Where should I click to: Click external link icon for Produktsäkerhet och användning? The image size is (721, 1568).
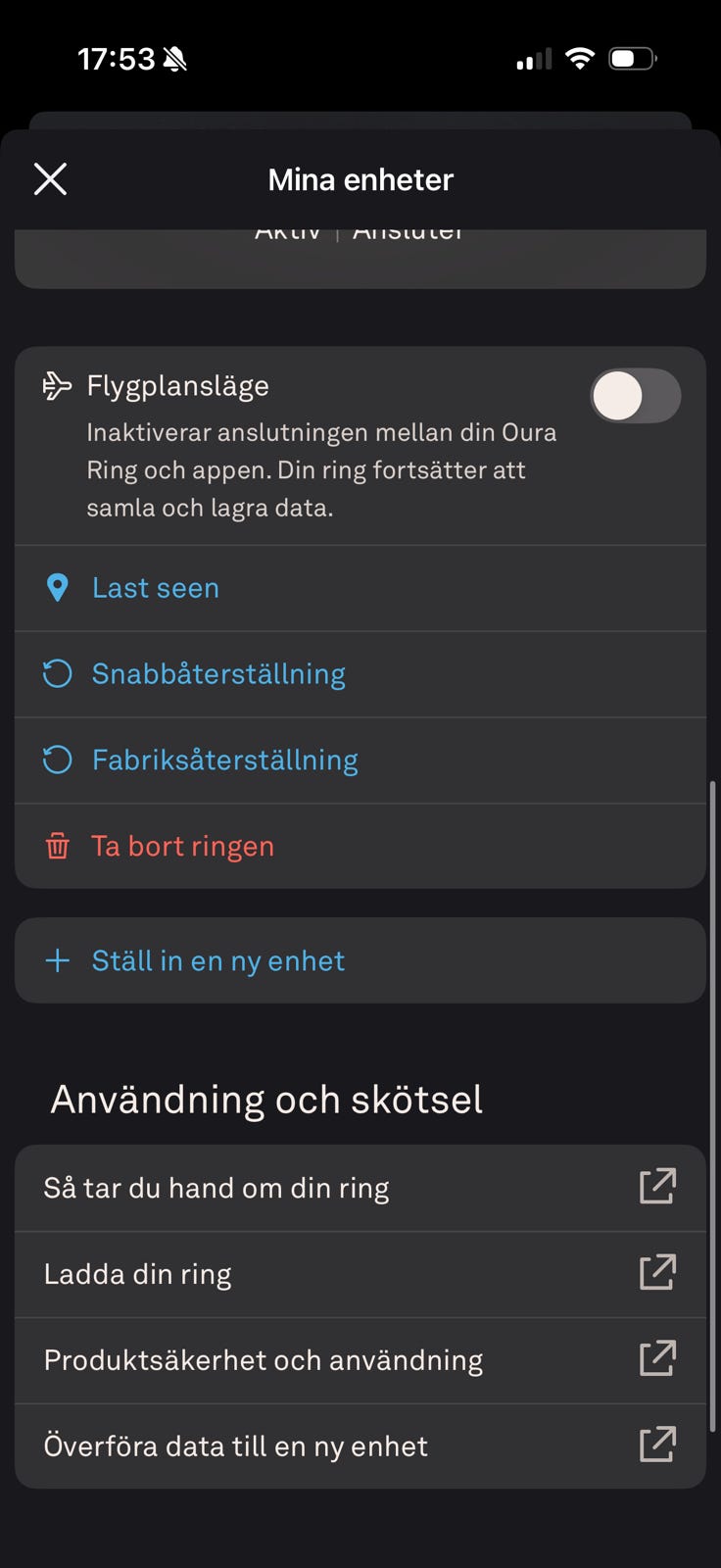tap(658, 1359)
